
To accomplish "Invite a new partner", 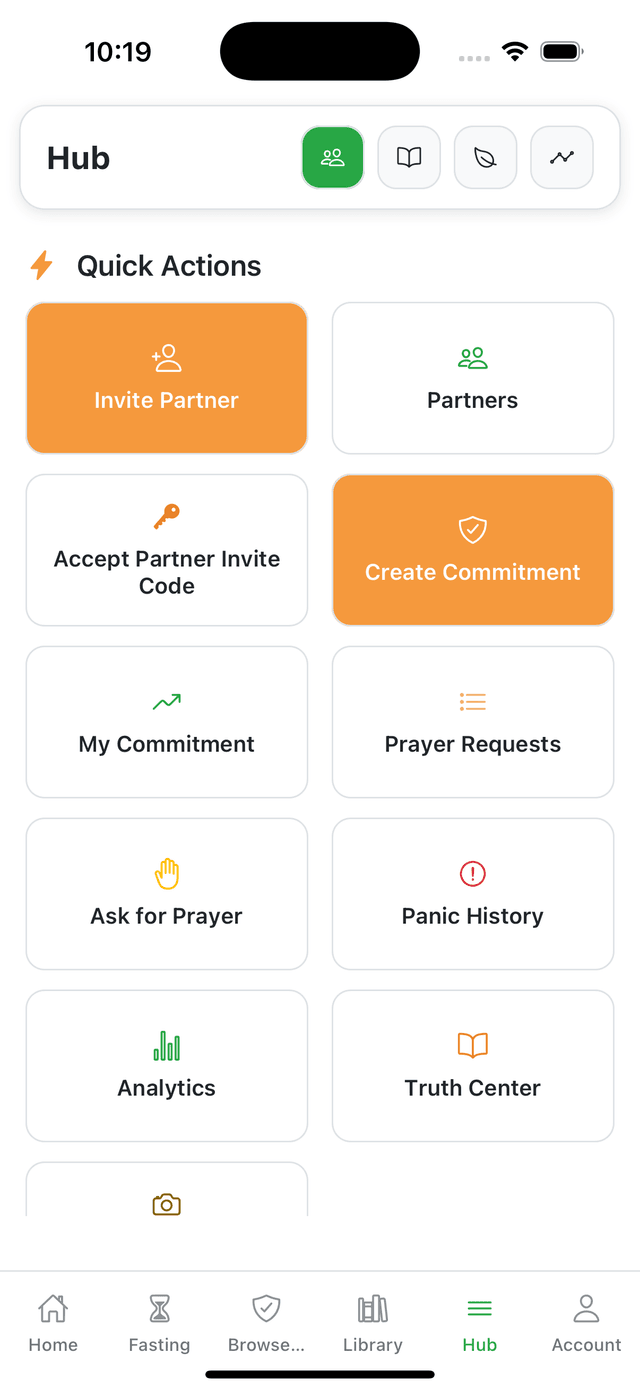I will point(167,378).
